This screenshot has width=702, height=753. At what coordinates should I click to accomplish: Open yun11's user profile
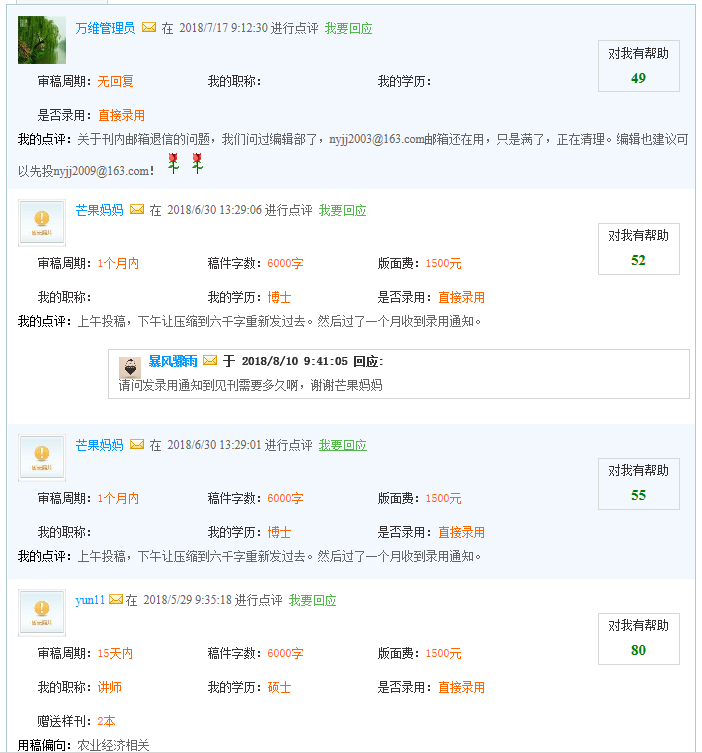[90, 601]
